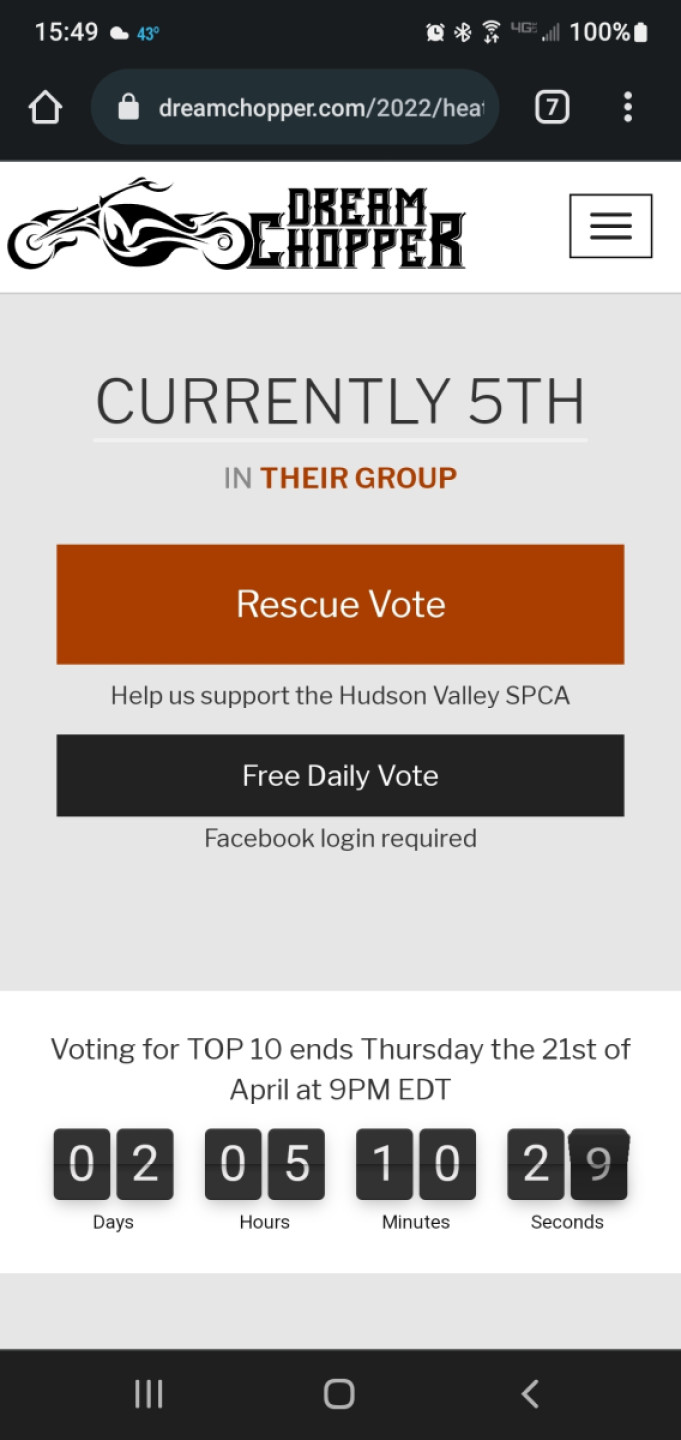Open the Dream Chopper logo homepage link
Viewport: 681px width, 1440px height.
click(x=237, y=226)
